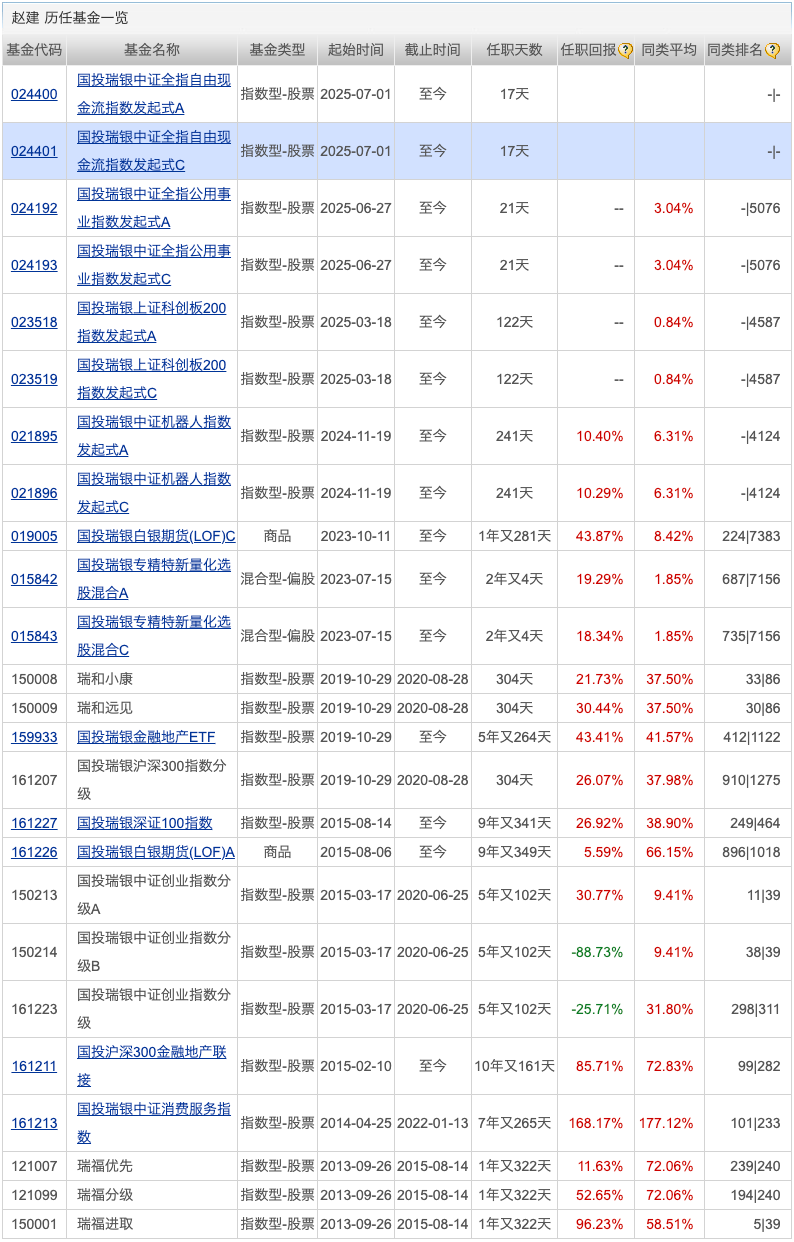Open 国投瑞银白银期货(LOF)C fund link
Viewport: 794px width, 1242px height.
click(x=156, y=536)
